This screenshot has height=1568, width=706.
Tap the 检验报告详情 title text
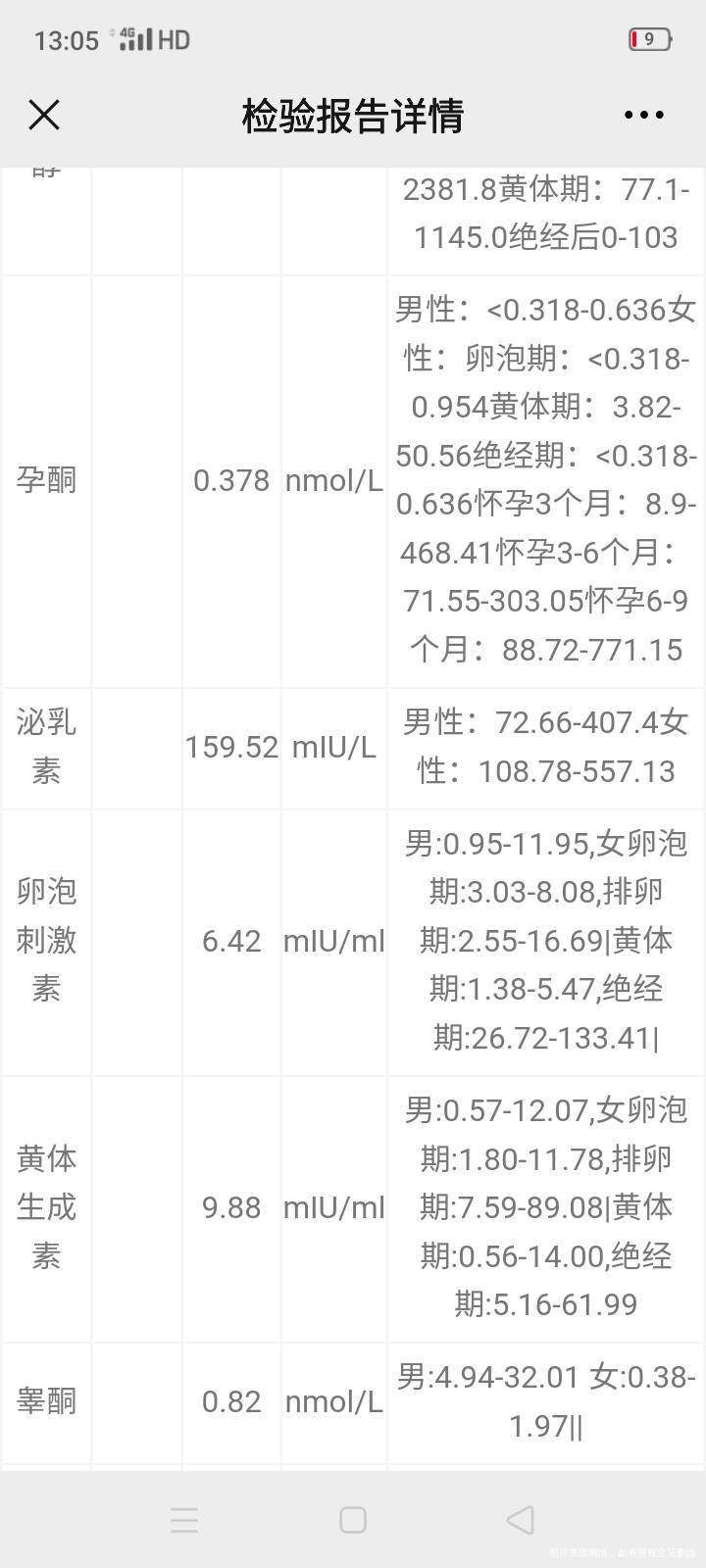[x=353, y=115]
